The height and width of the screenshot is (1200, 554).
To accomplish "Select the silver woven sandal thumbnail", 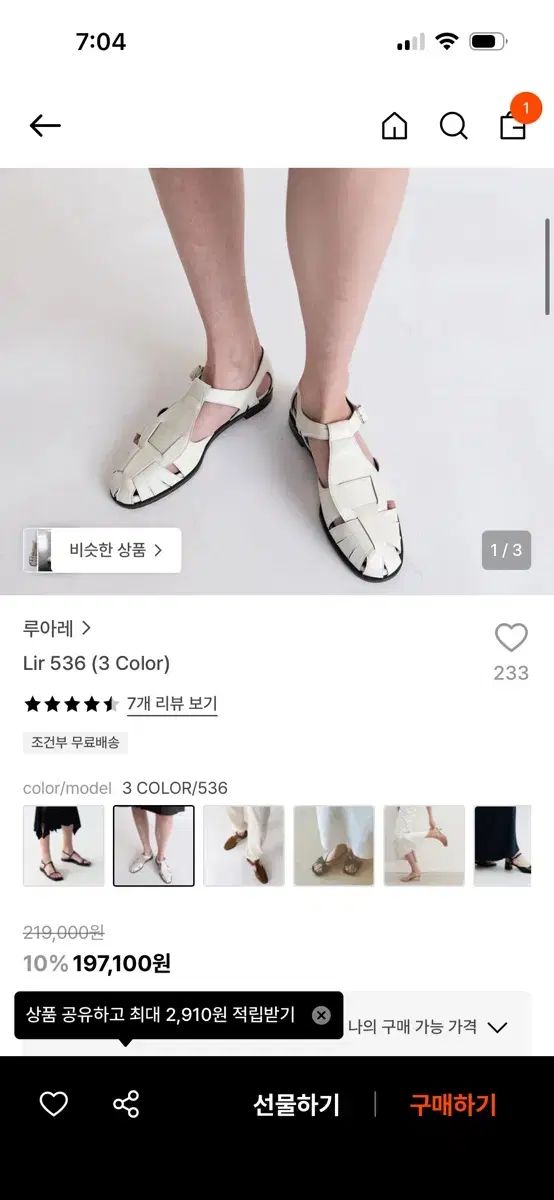I will [154, 846].
